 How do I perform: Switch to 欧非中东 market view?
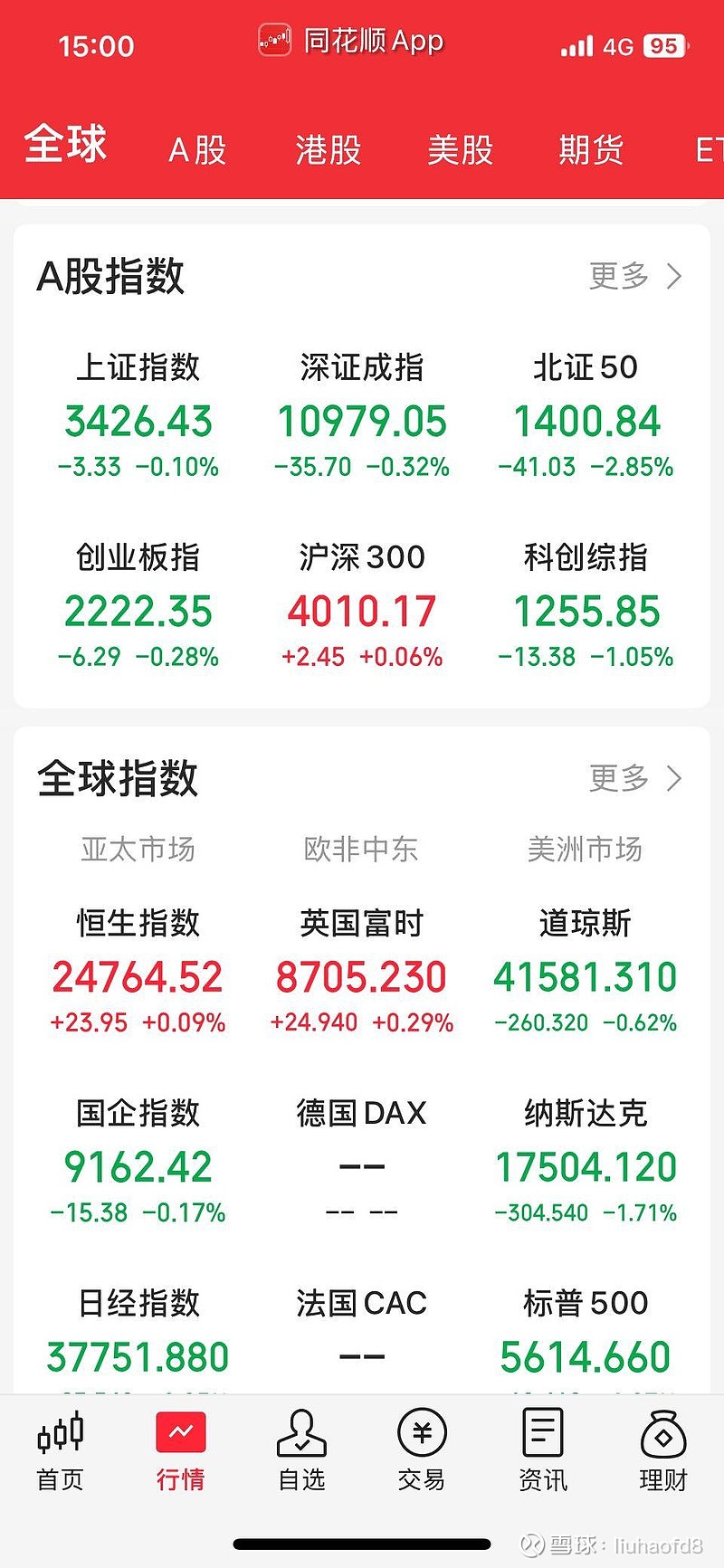point(361,849)
